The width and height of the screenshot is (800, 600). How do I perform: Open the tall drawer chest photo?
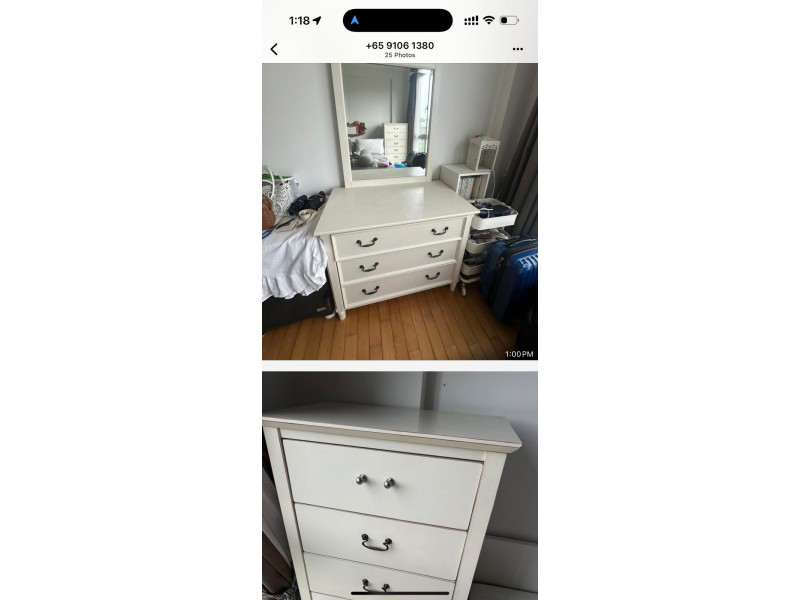(399, 484)
